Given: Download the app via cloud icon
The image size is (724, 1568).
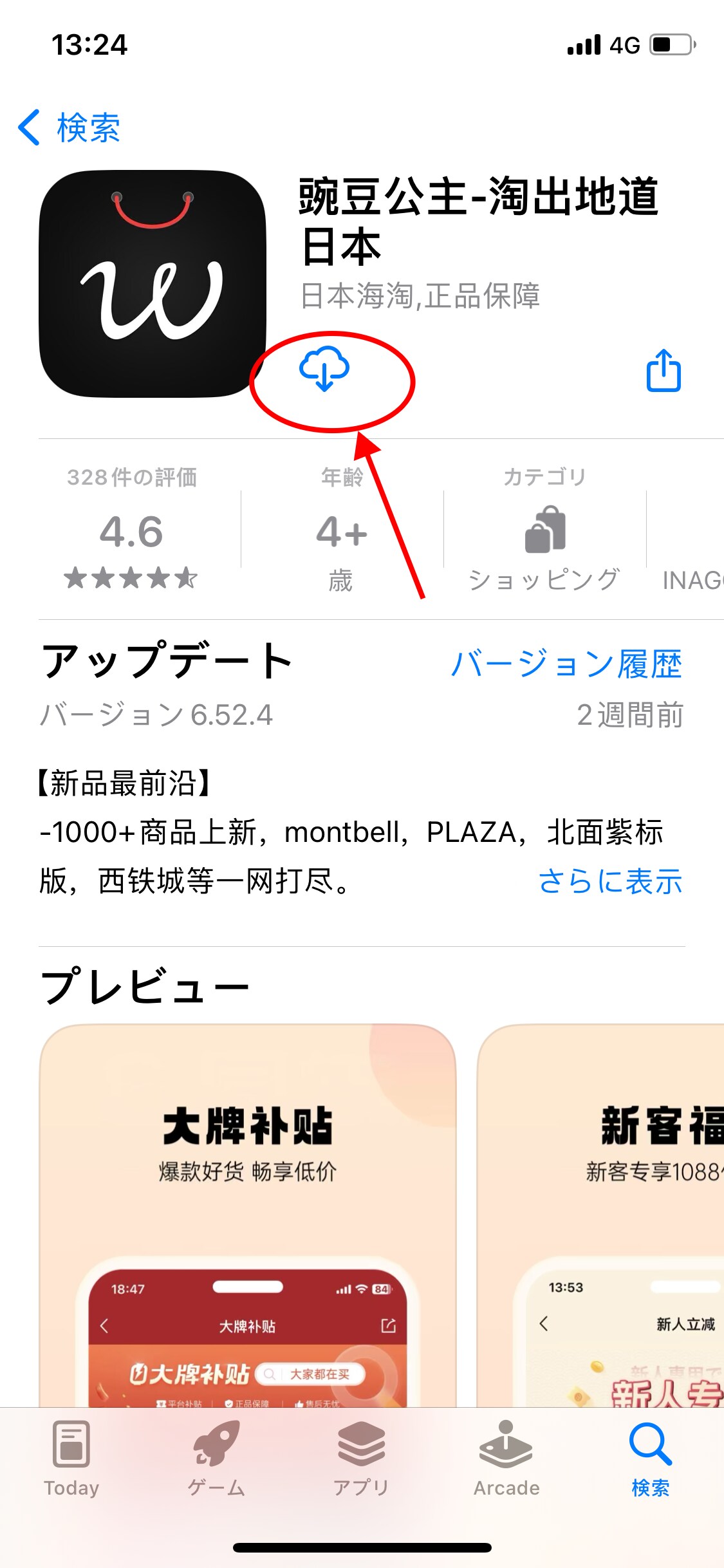Looking at the screenshot, I should 324,369.
